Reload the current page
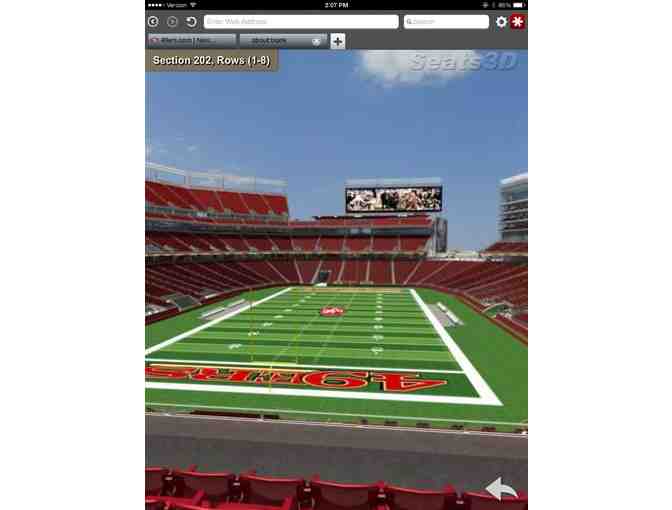The image size is (672, 510). (191, 21)
